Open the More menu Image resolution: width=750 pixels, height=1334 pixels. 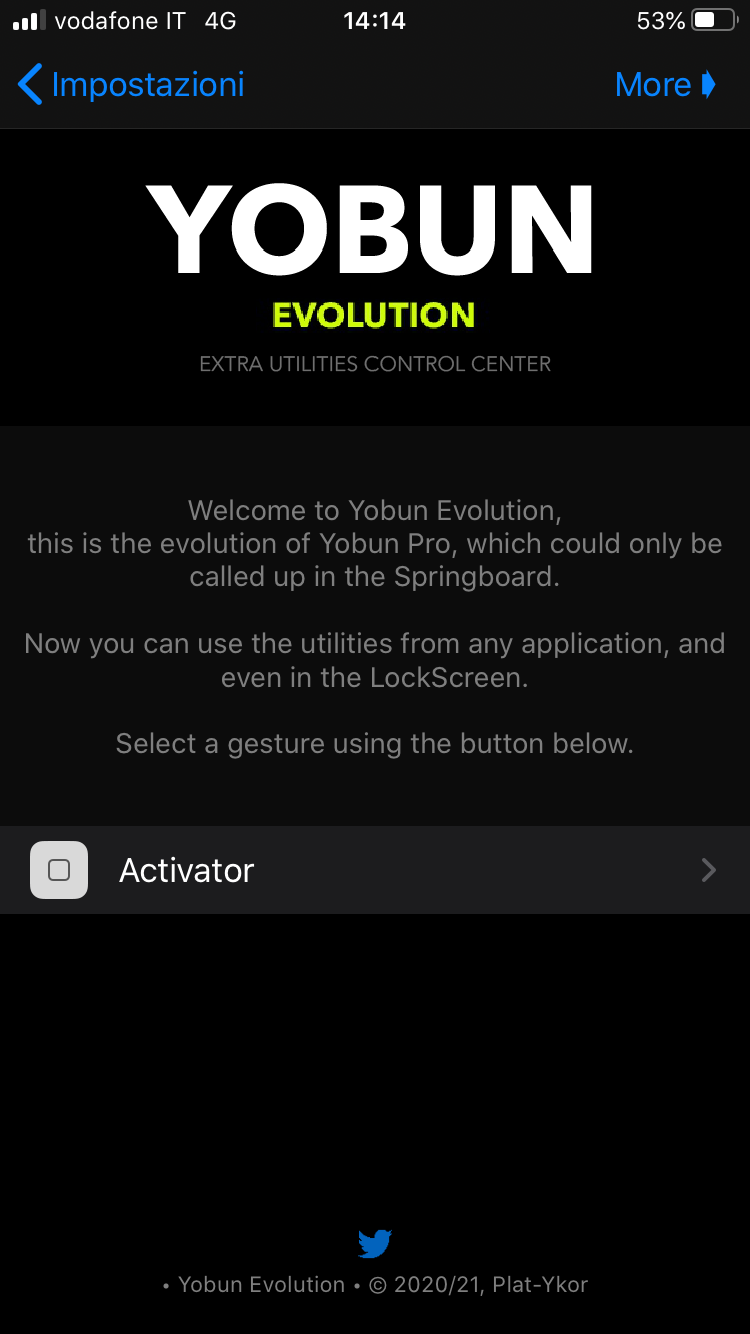click(x=666, y=85)
